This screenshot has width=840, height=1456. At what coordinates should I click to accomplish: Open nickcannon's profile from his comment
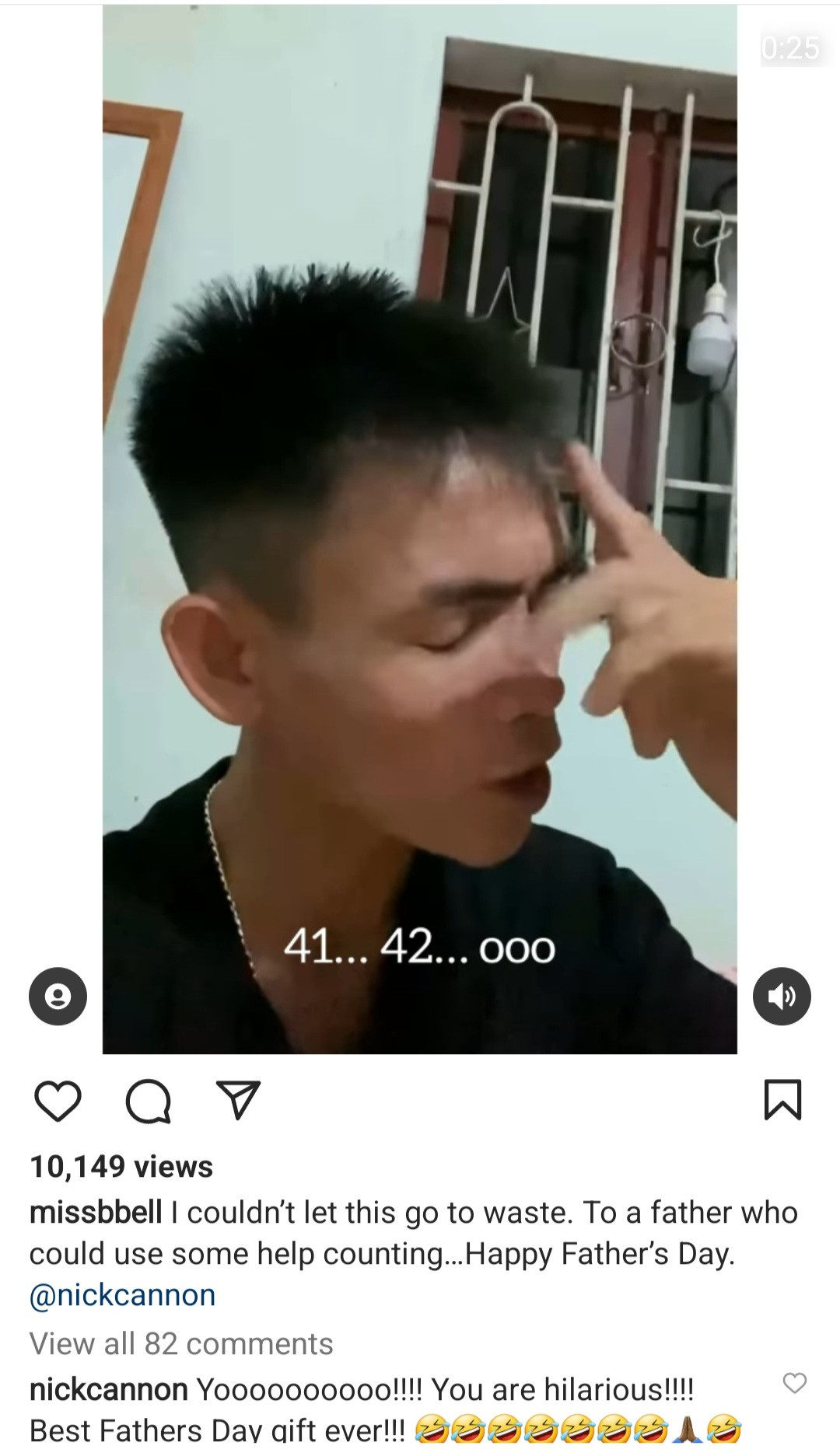point(108,1389)
